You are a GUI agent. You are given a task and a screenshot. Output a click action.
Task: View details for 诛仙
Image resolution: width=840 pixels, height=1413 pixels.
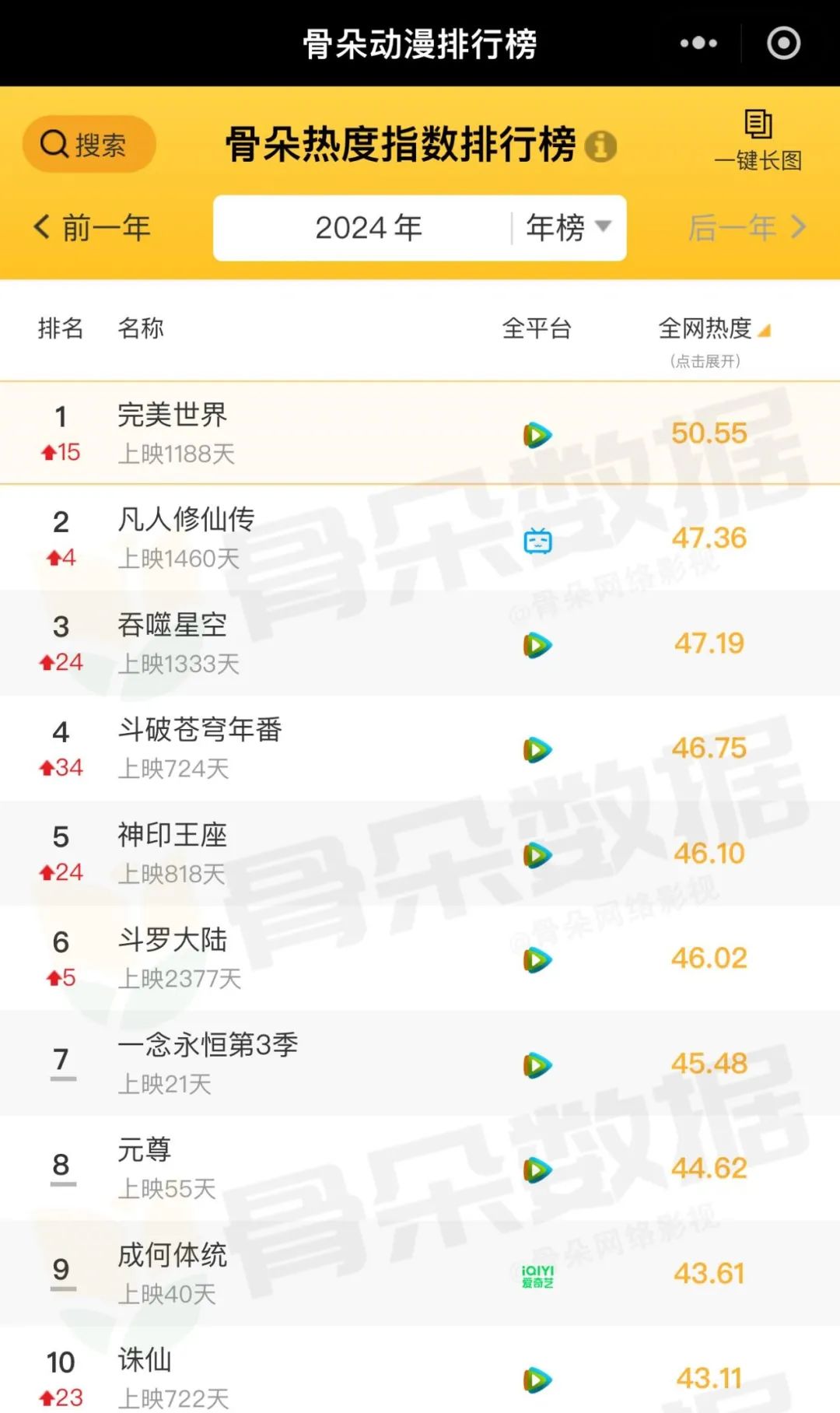[x=145, y=1360]
